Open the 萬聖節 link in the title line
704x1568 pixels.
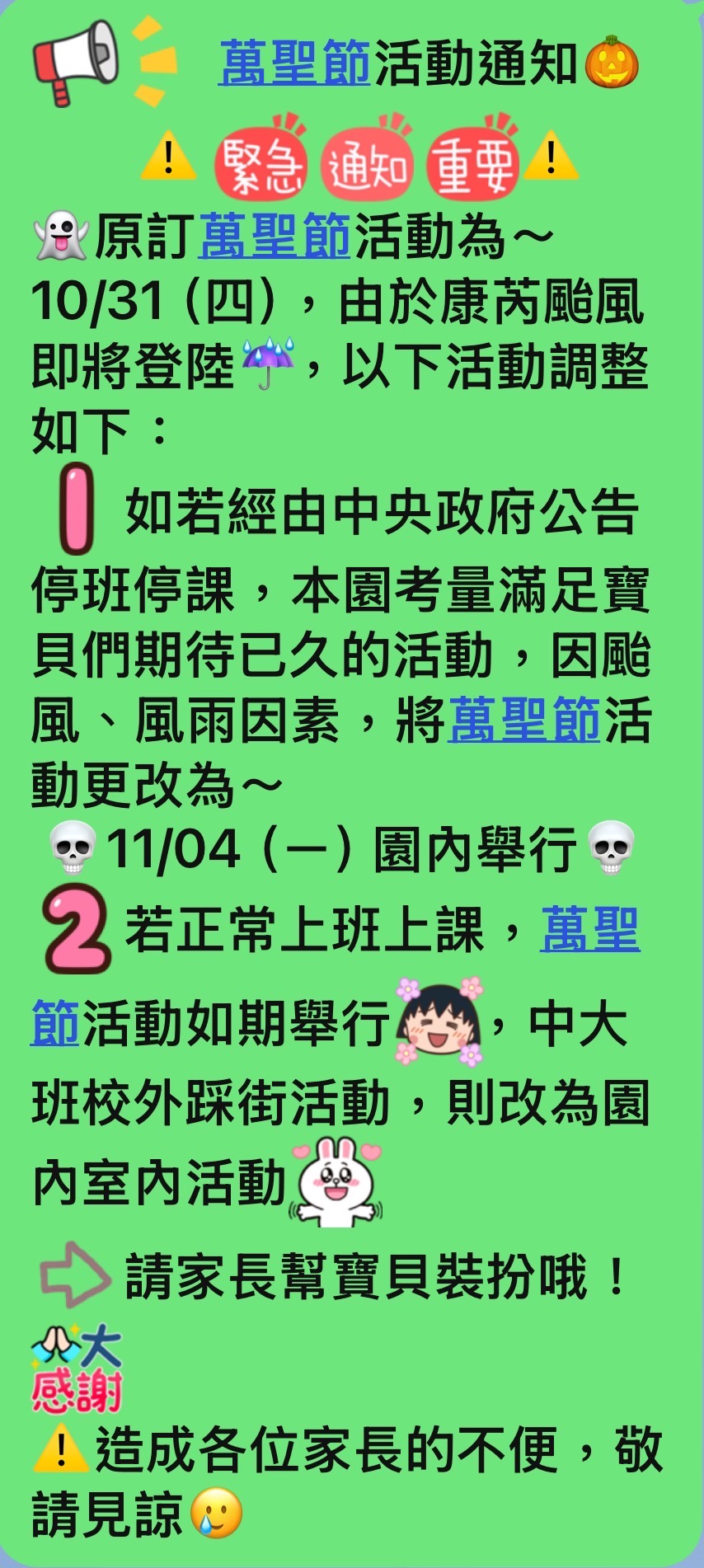[x=294, y=63]
